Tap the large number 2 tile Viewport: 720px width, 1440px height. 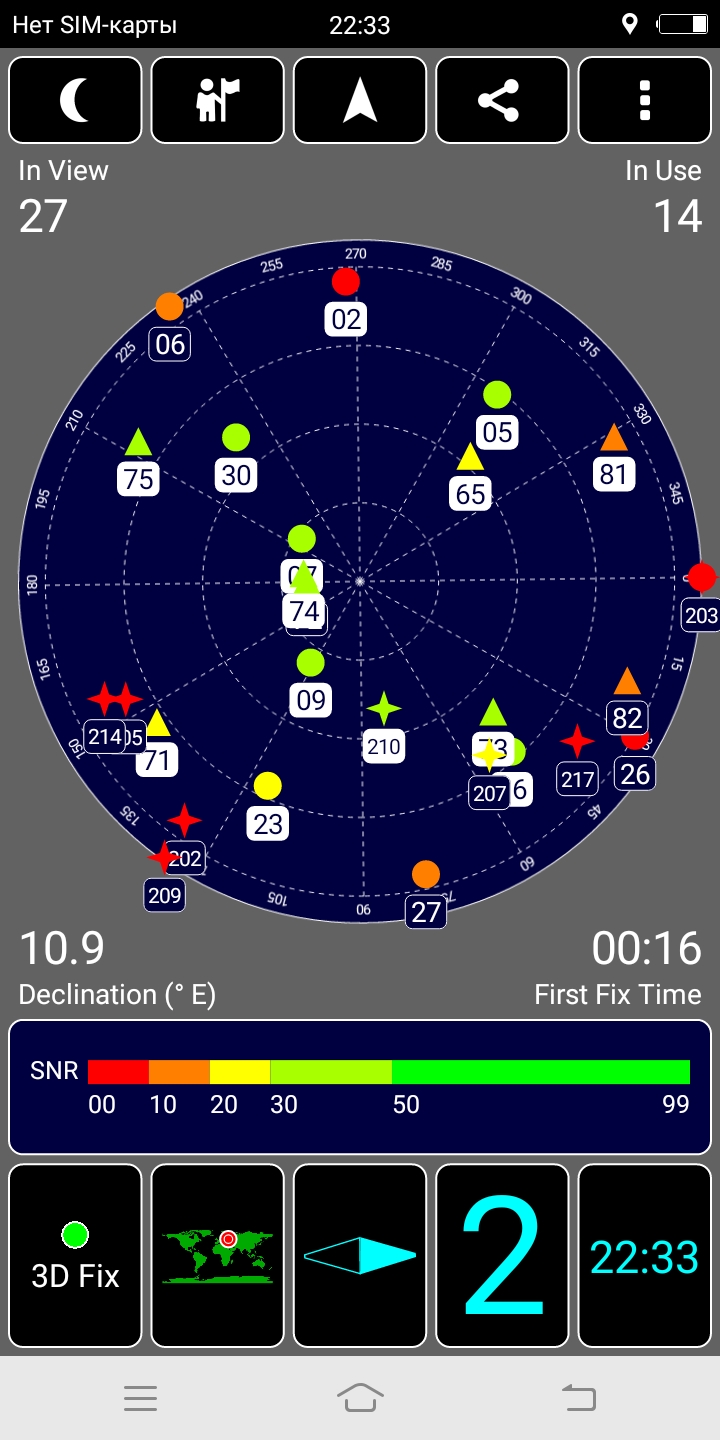502,1255
